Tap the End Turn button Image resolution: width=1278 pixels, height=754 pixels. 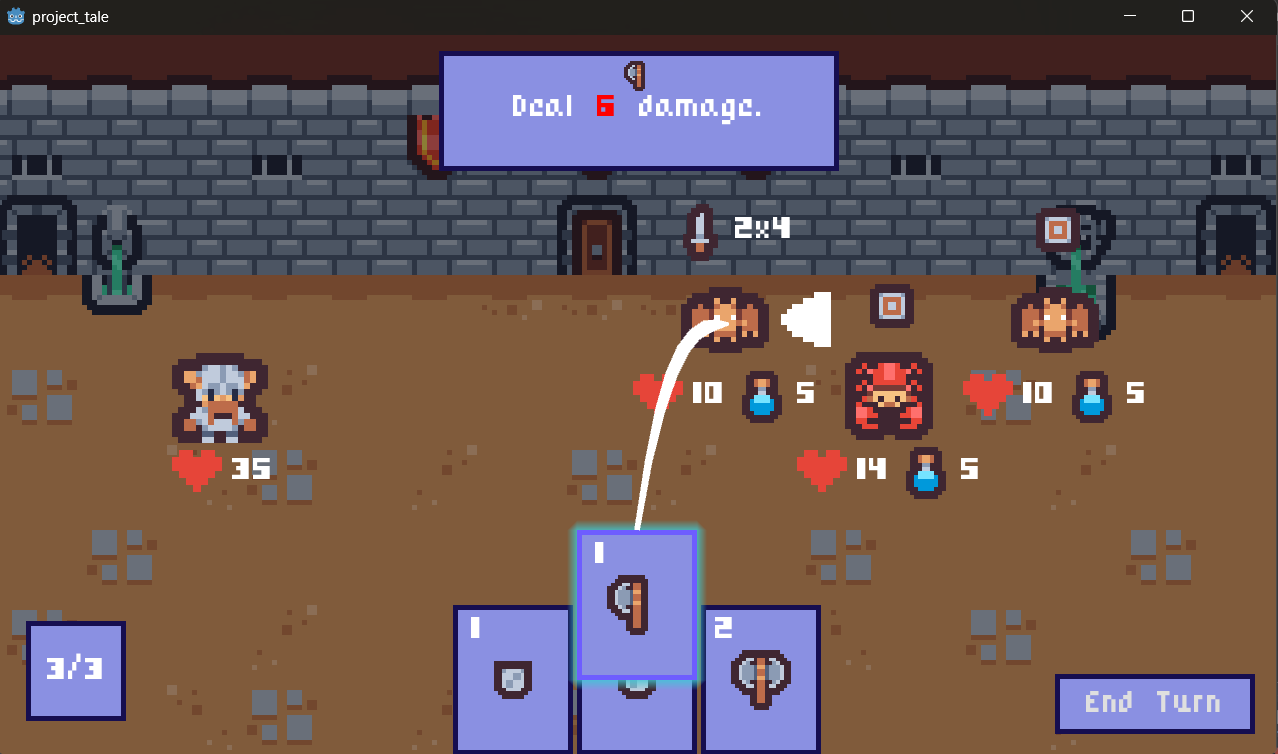tap(1154, 703)
